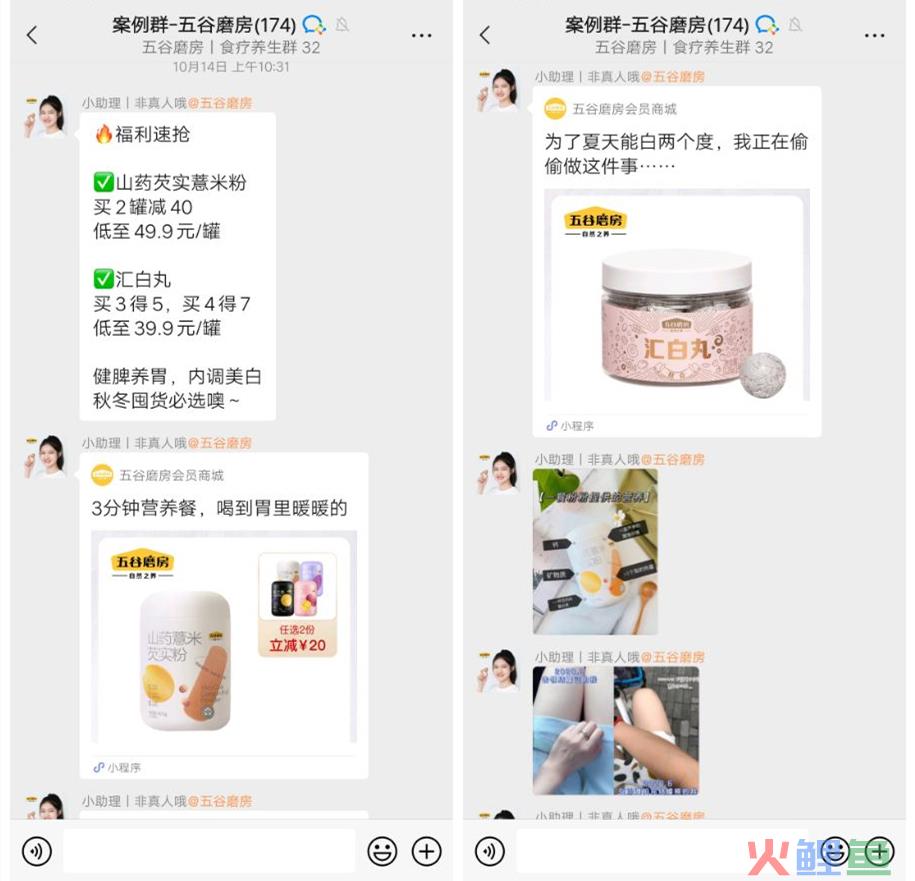View the nutrition powder infographic image
Screen dimensions: 915x881
[x=595, y=551]
